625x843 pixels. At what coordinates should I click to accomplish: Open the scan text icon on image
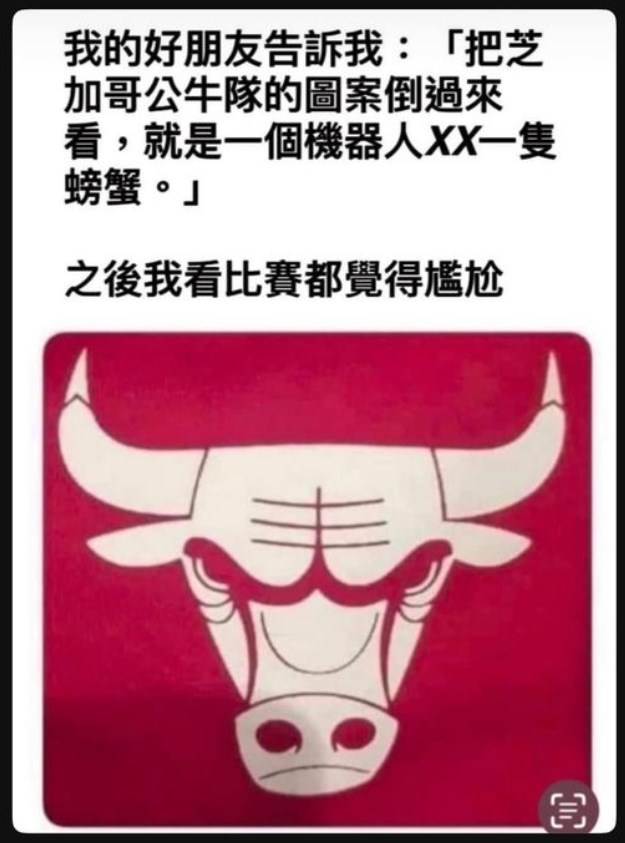[x=567, y=804]
